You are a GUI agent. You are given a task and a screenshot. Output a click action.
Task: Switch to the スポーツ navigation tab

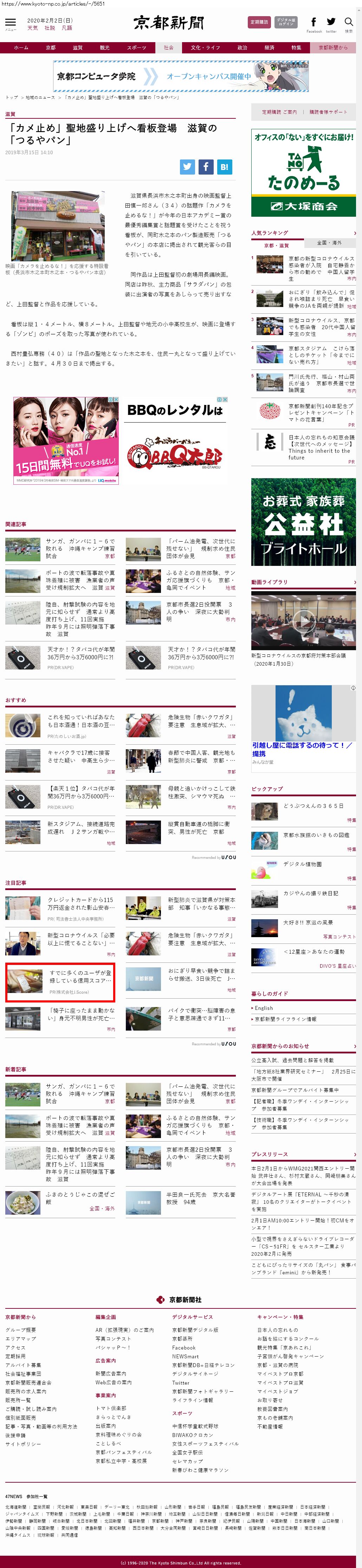pyautogui.click(x=136, y=47)
